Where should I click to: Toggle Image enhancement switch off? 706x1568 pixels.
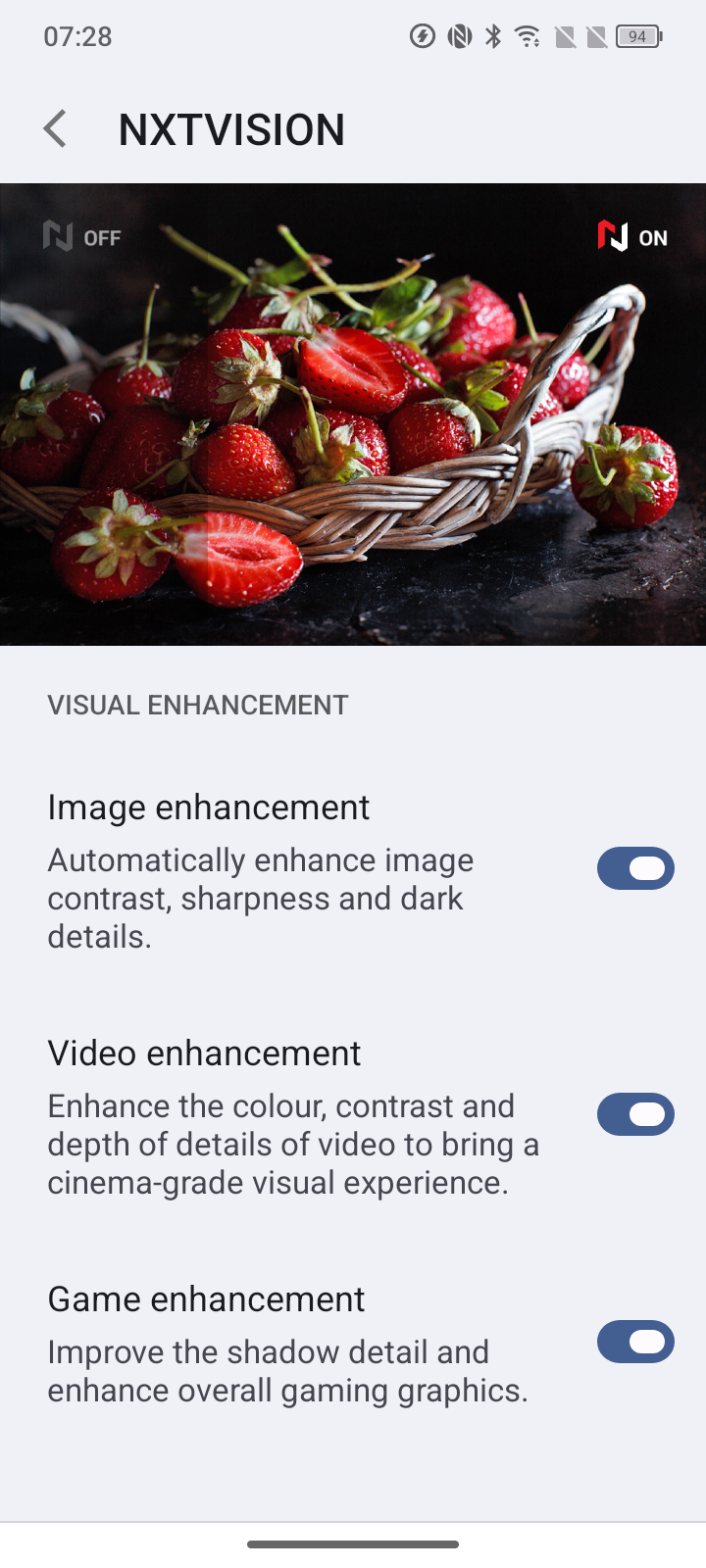point(635,868)
